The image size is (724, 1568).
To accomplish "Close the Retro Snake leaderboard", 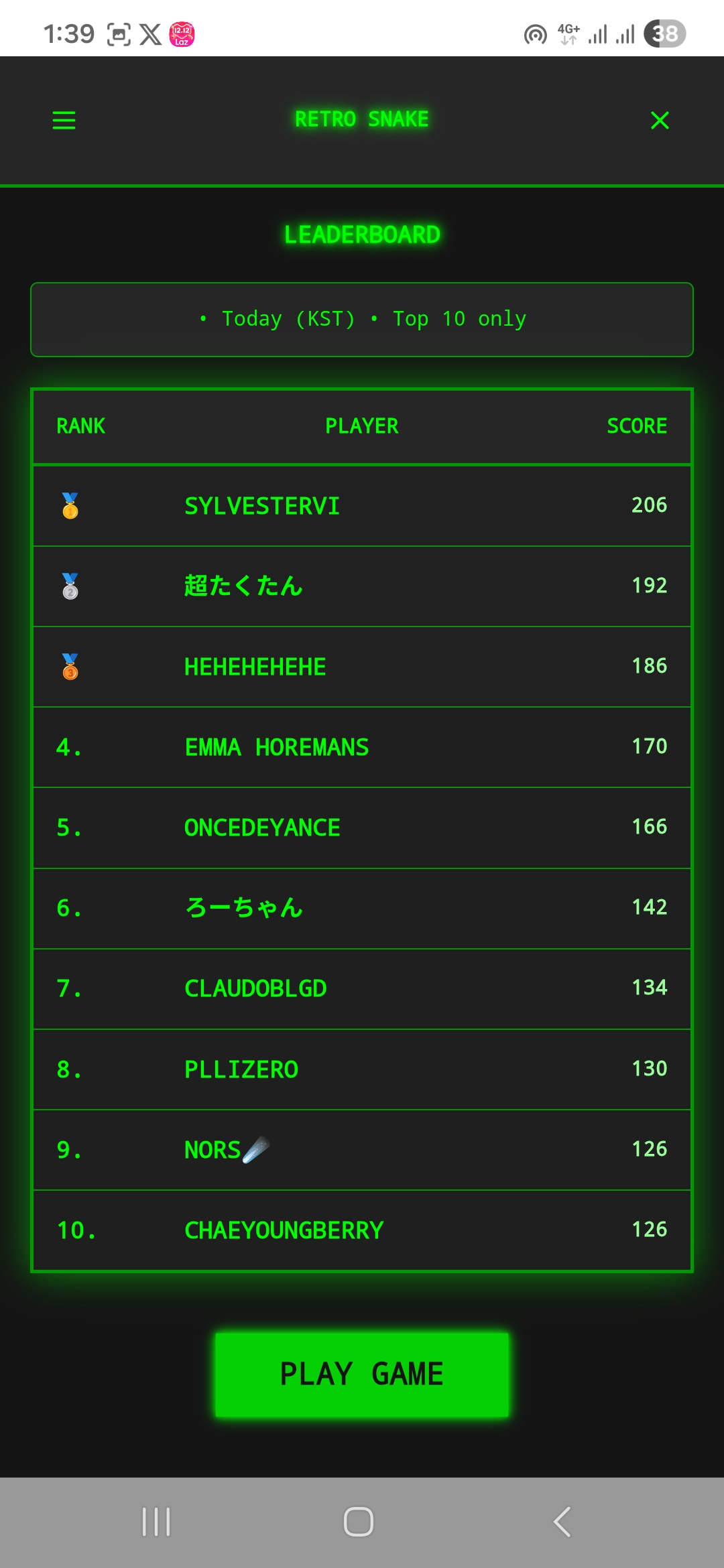I will pos(660,121).
